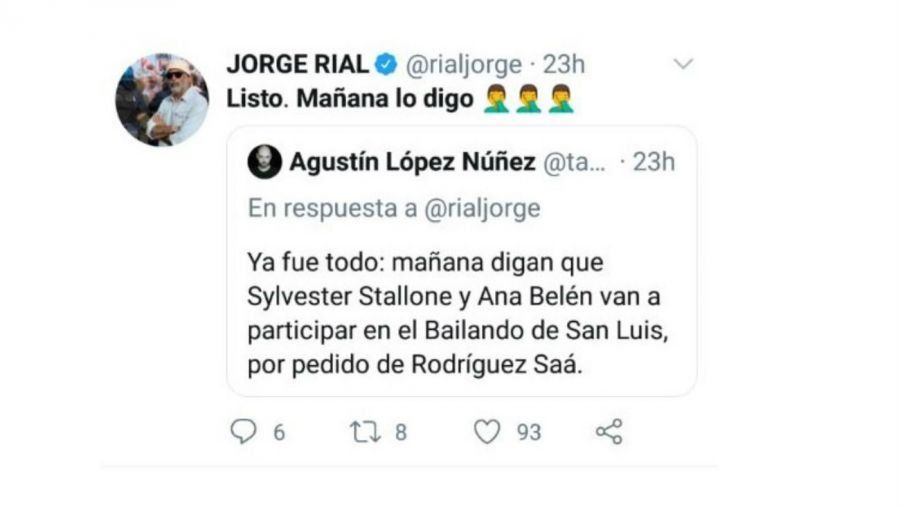Retweet Jorge Rial's tweet
This screenshot has height=505, width=900.
[x=365, y=432]
